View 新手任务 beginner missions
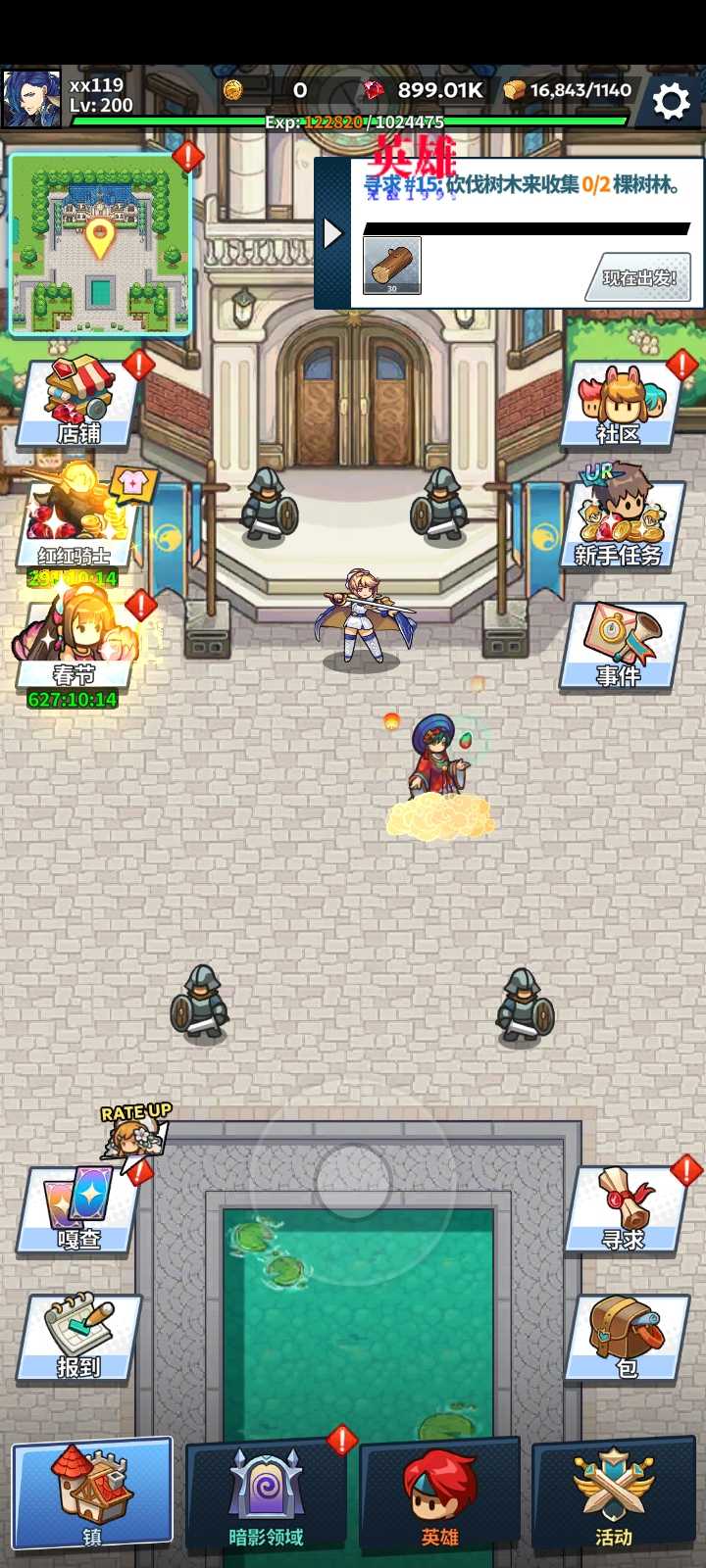The width and height of the screenshot is (706, 1568). coord(620,524)
